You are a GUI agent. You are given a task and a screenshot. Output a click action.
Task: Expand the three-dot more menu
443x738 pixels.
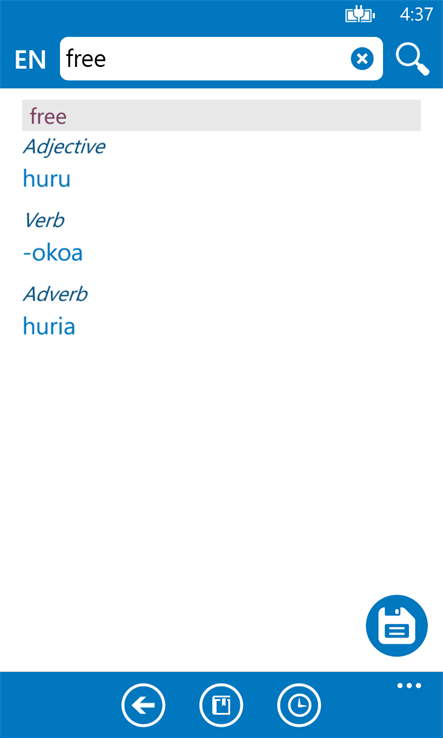(x=409, y=685)
